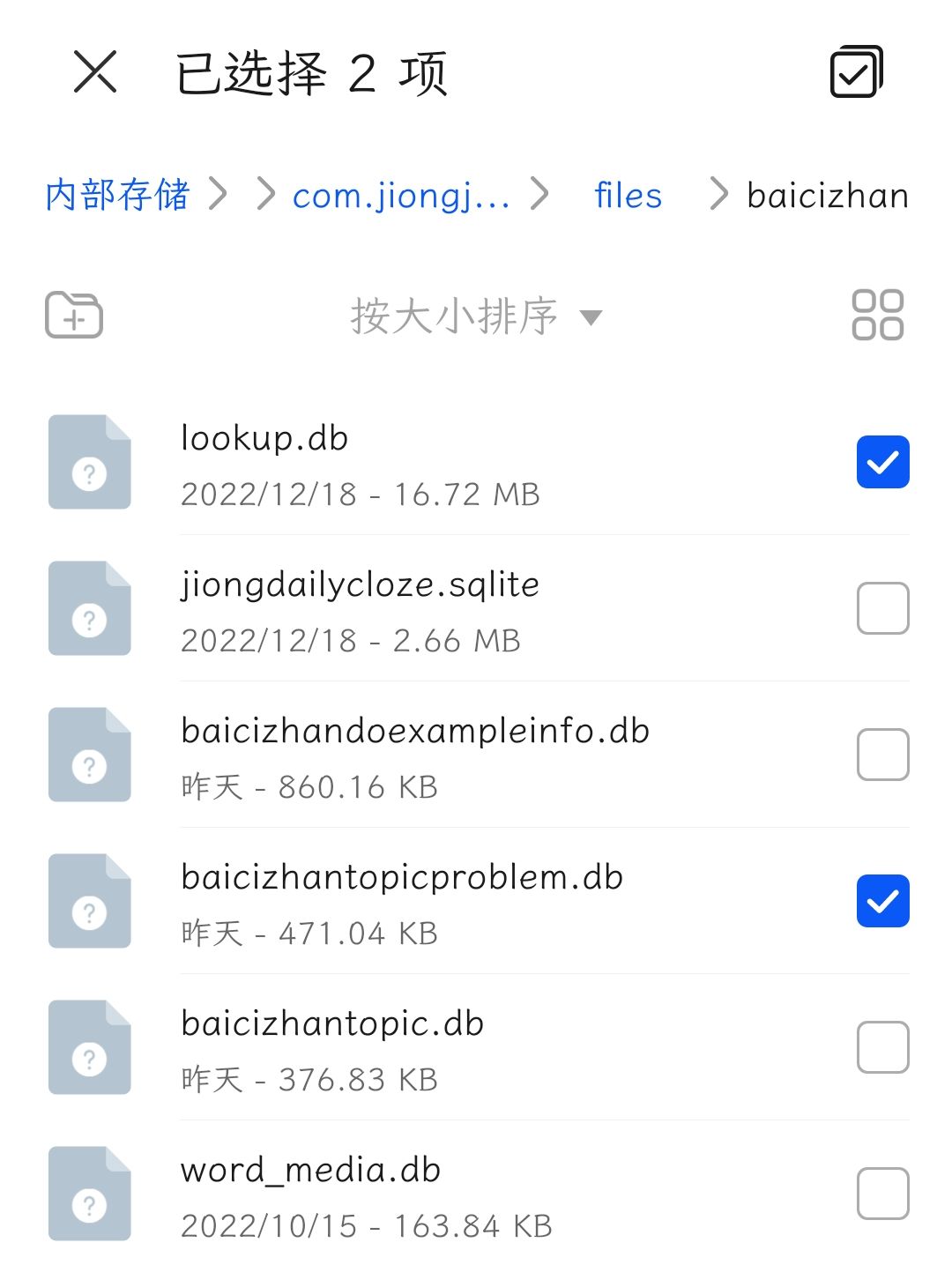The width and height of the screenshot is (952, 1265).
Task: Select the baicizhan breadcrumb item
Action: coord(827,196)
